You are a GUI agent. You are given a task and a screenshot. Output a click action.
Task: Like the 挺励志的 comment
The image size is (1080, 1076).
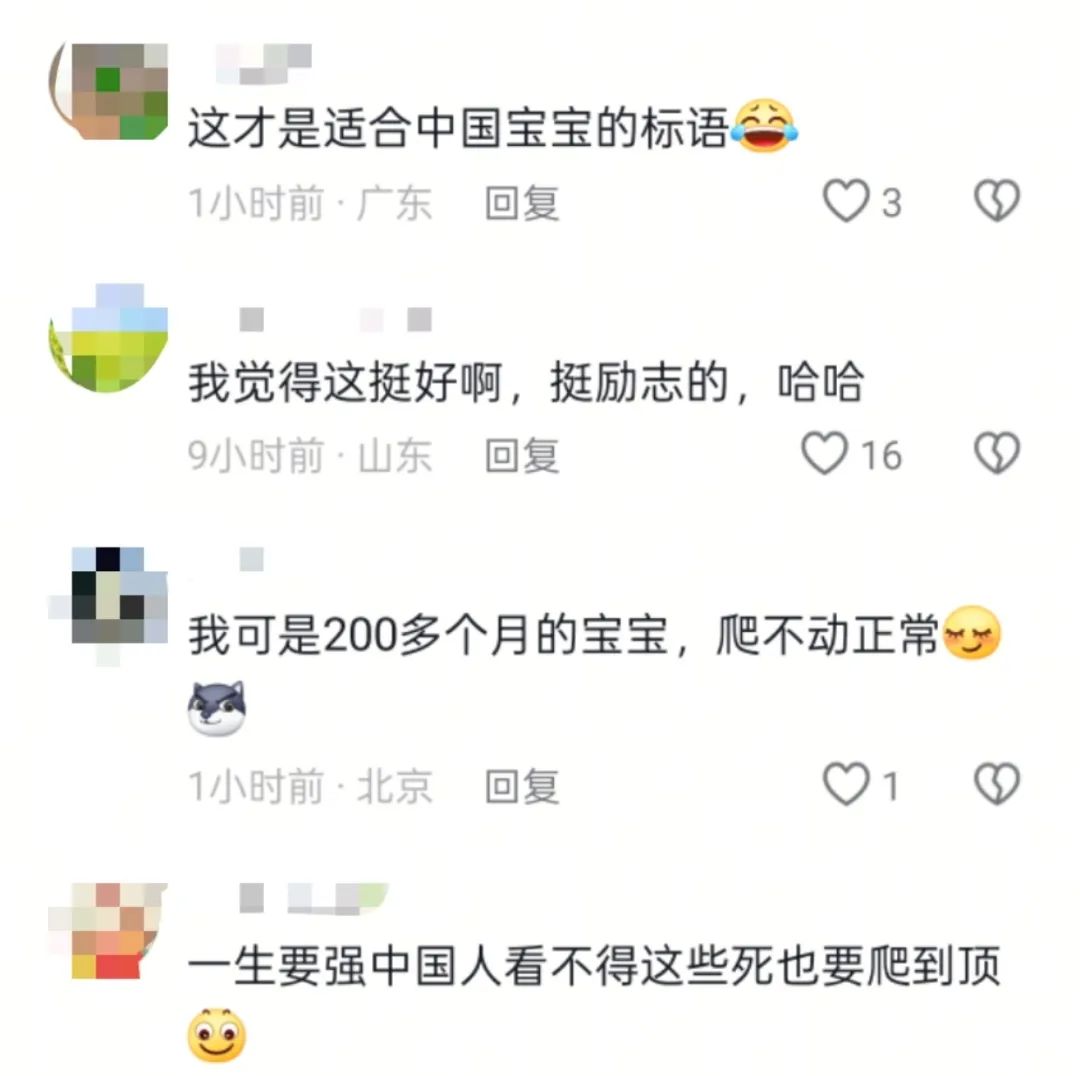click(x=826, y=455)
